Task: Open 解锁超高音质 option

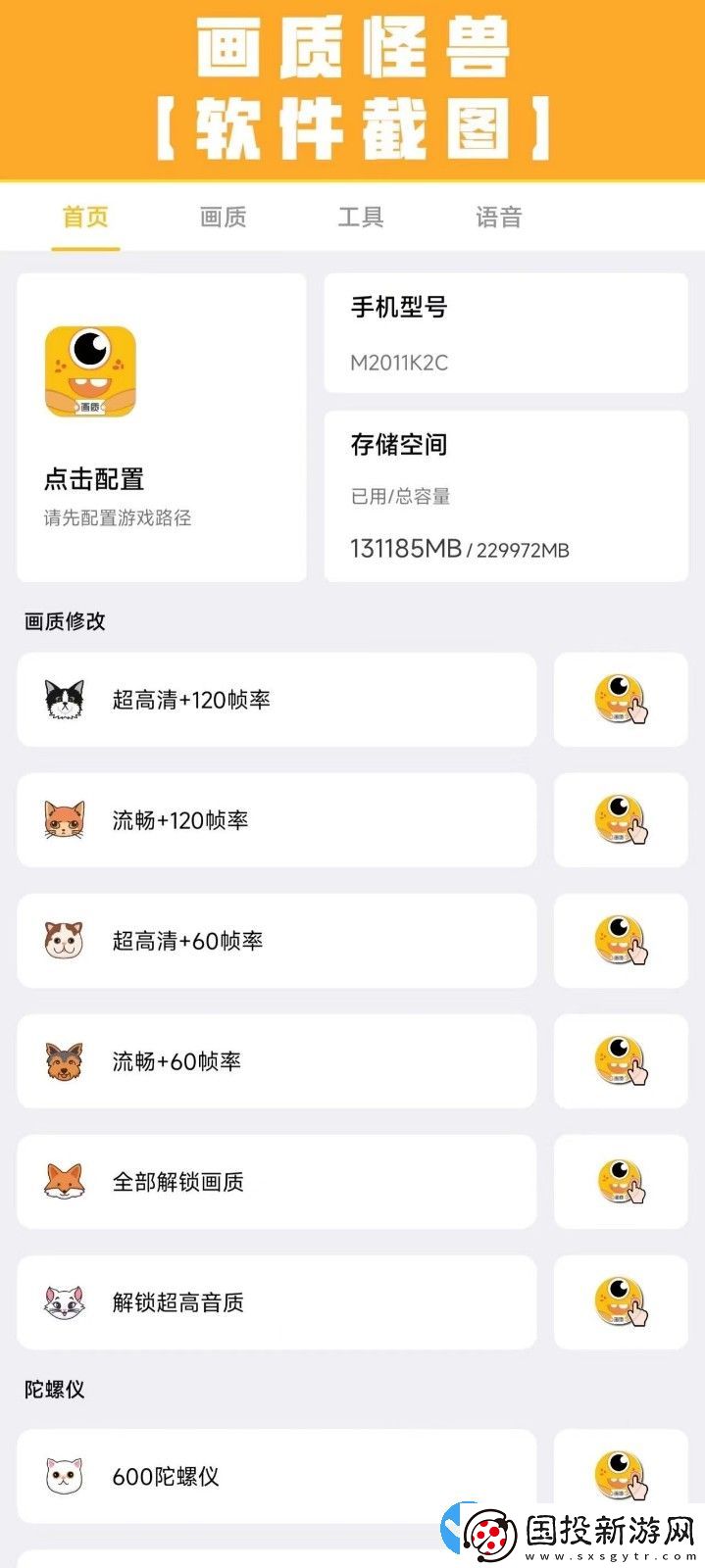Action: (277, 1302)
